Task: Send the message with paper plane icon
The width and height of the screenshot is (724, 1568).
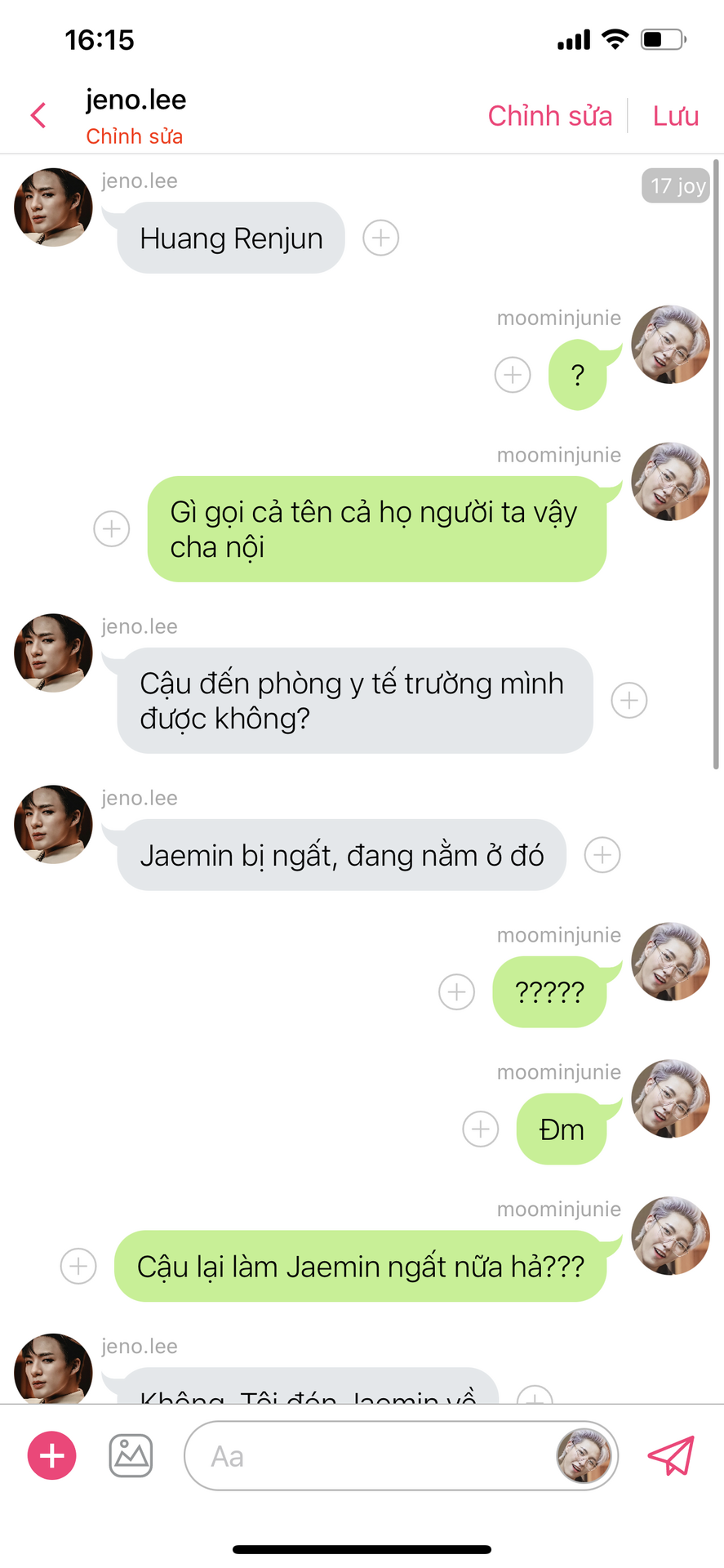Action: [671, 1455]
